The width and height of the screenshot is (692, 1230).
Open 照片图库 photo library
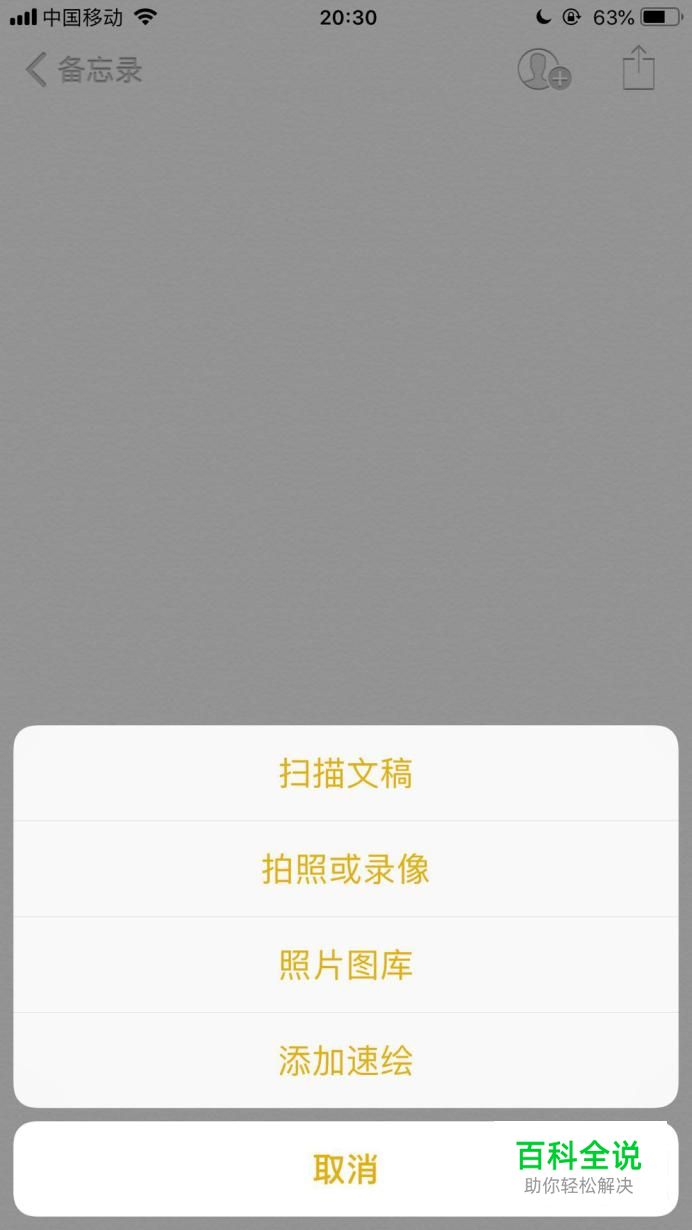pyautogui.click(x=346, y=965)
